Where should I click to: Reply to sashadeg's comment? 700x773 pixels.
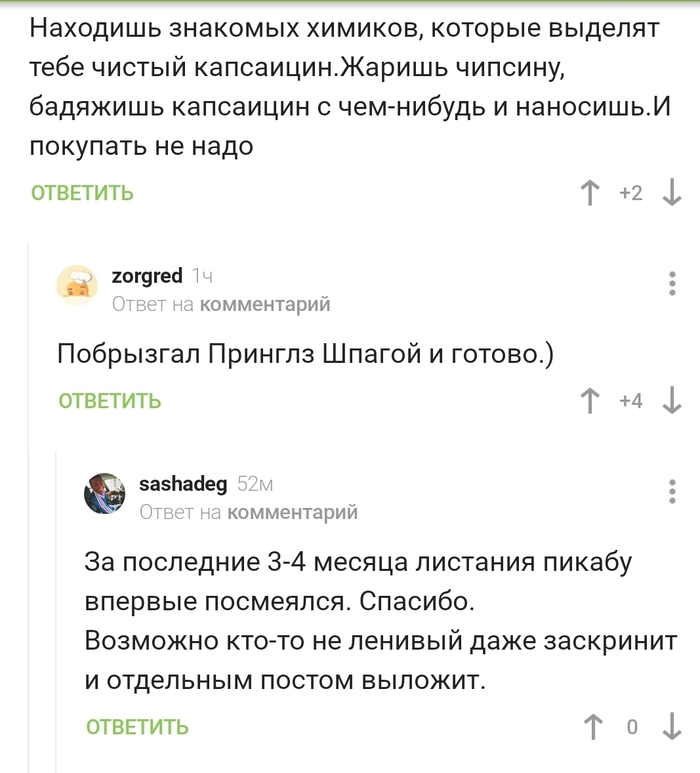(138, 727)
